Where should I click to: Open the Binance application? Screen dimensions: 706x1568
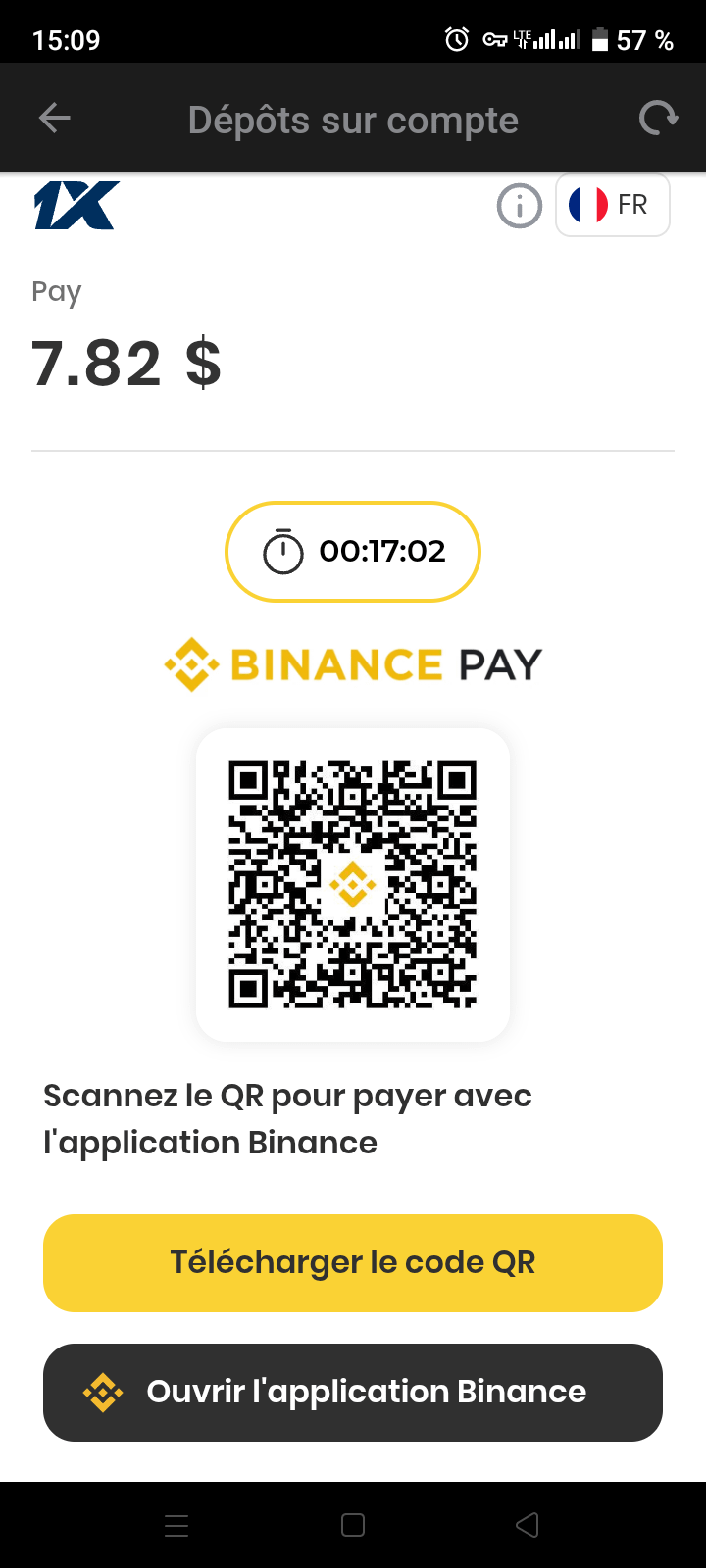pos(353,1392)
